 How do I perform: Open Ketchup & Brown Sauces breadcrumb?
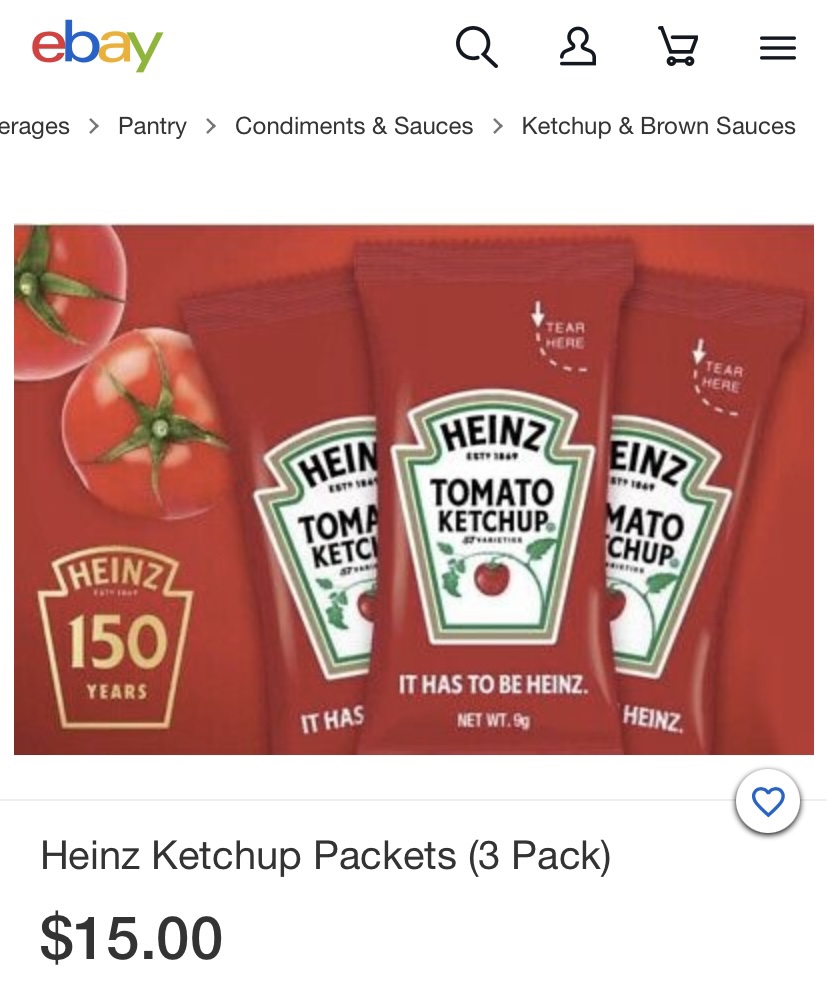pos(658,126)
